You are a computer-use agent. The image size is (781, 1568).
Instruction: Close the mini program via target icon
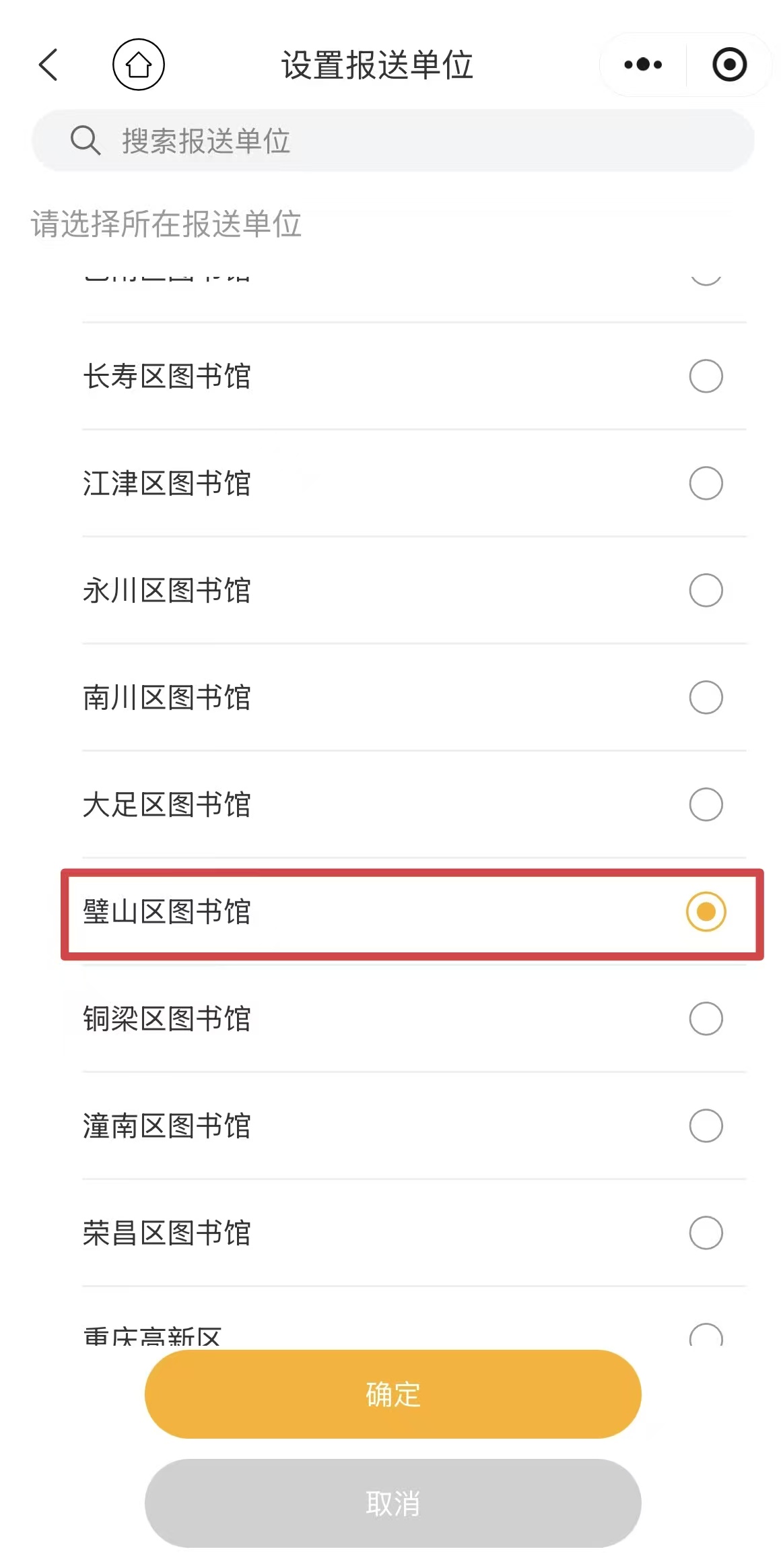pos(729,65)
